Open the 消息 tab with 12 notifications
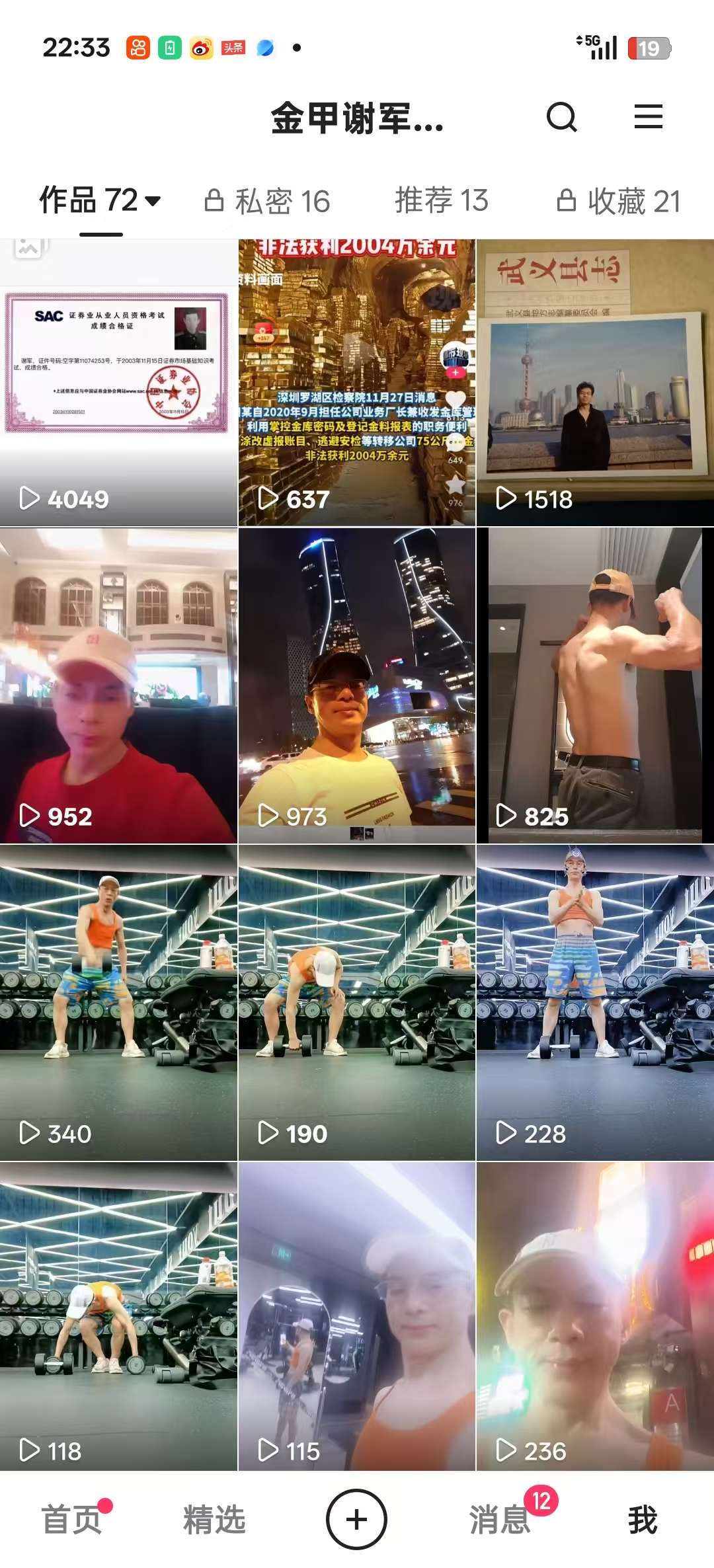 [500, 1519]
